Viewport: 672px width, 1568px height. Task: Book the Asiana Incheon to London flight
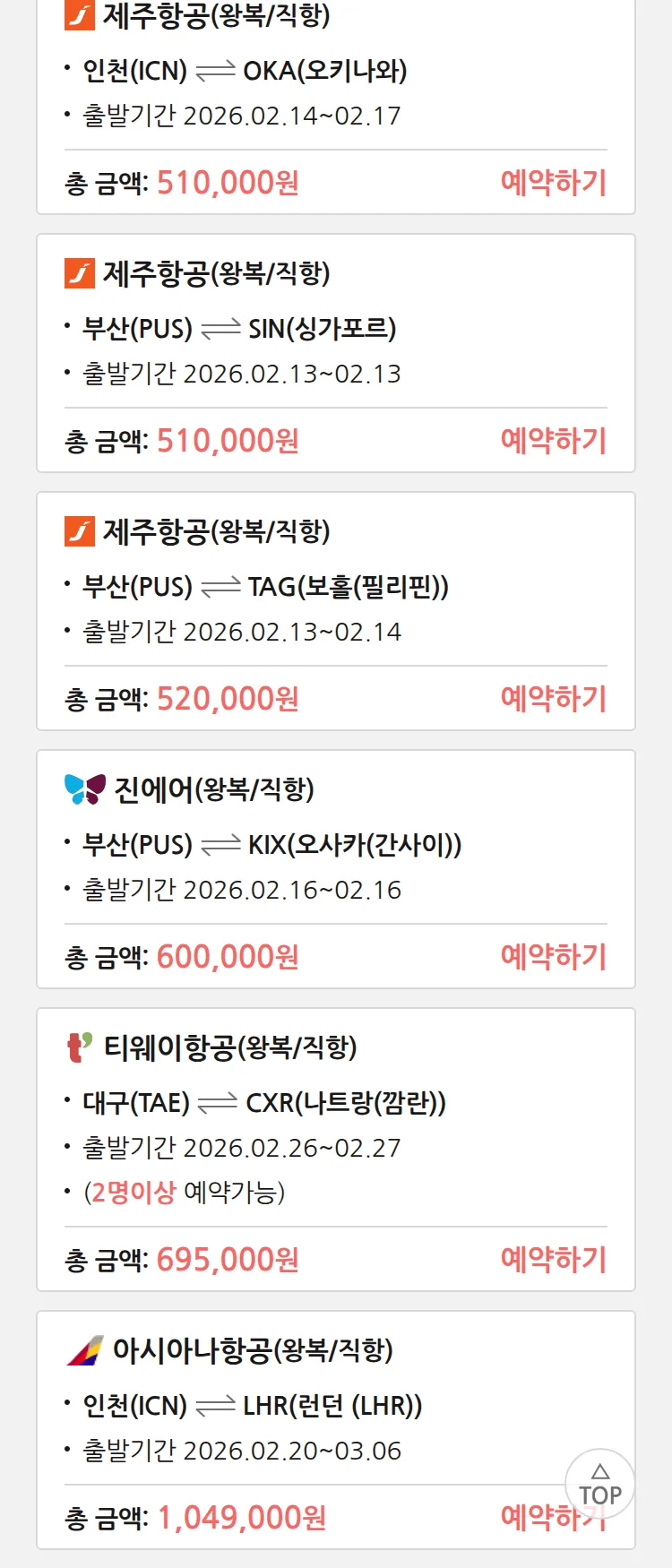(x=530, y=1518)
